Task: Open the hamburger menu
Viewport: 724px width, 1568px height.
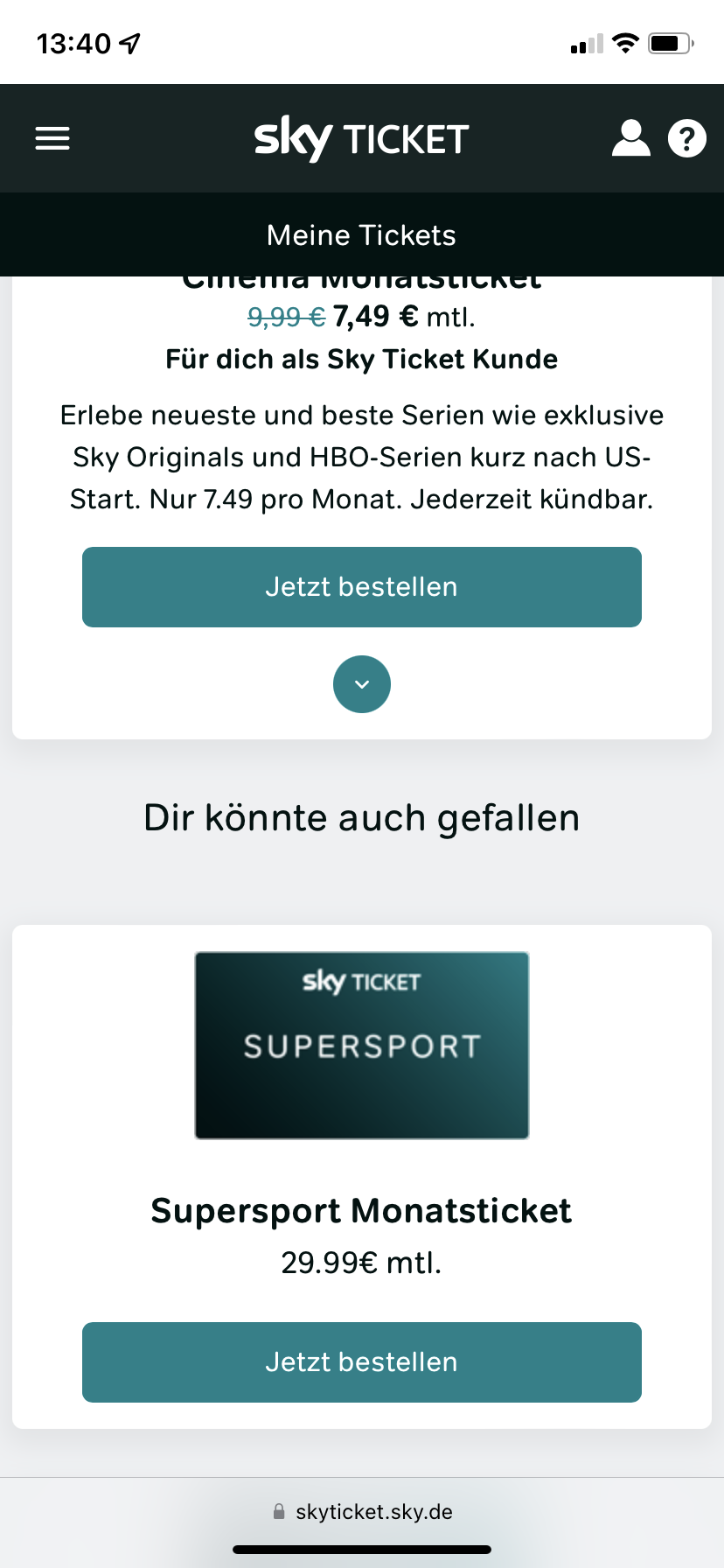Action: point(52,138)
